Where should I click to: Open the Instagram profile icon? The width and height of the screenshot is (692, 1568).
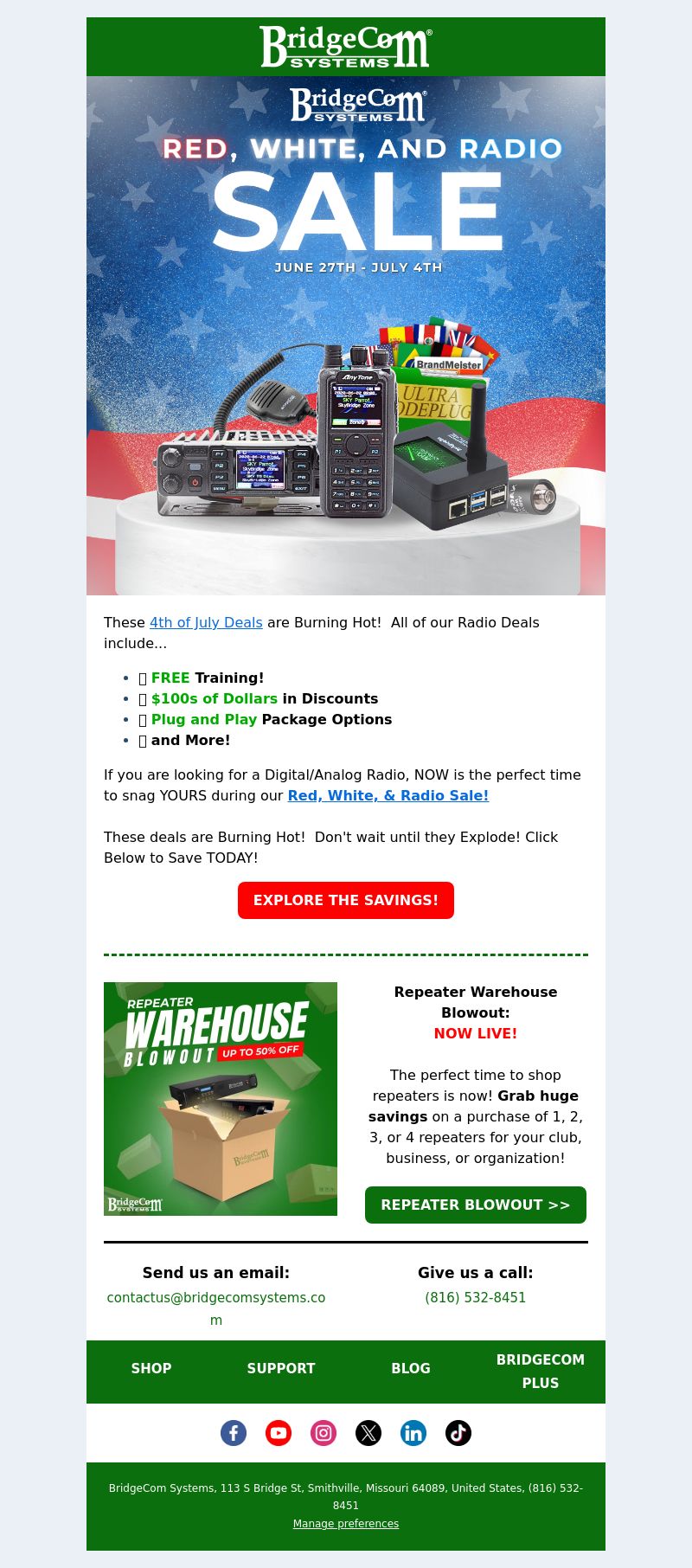pos(324,1433)
